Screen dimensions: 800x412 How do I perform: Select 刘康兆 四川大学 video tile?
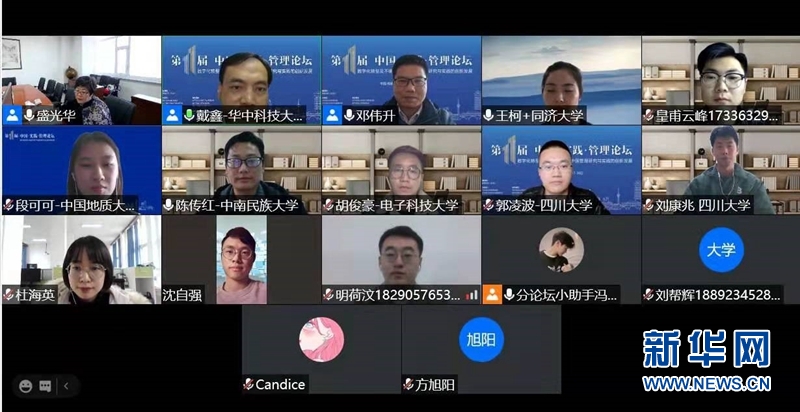coord(721,170)
